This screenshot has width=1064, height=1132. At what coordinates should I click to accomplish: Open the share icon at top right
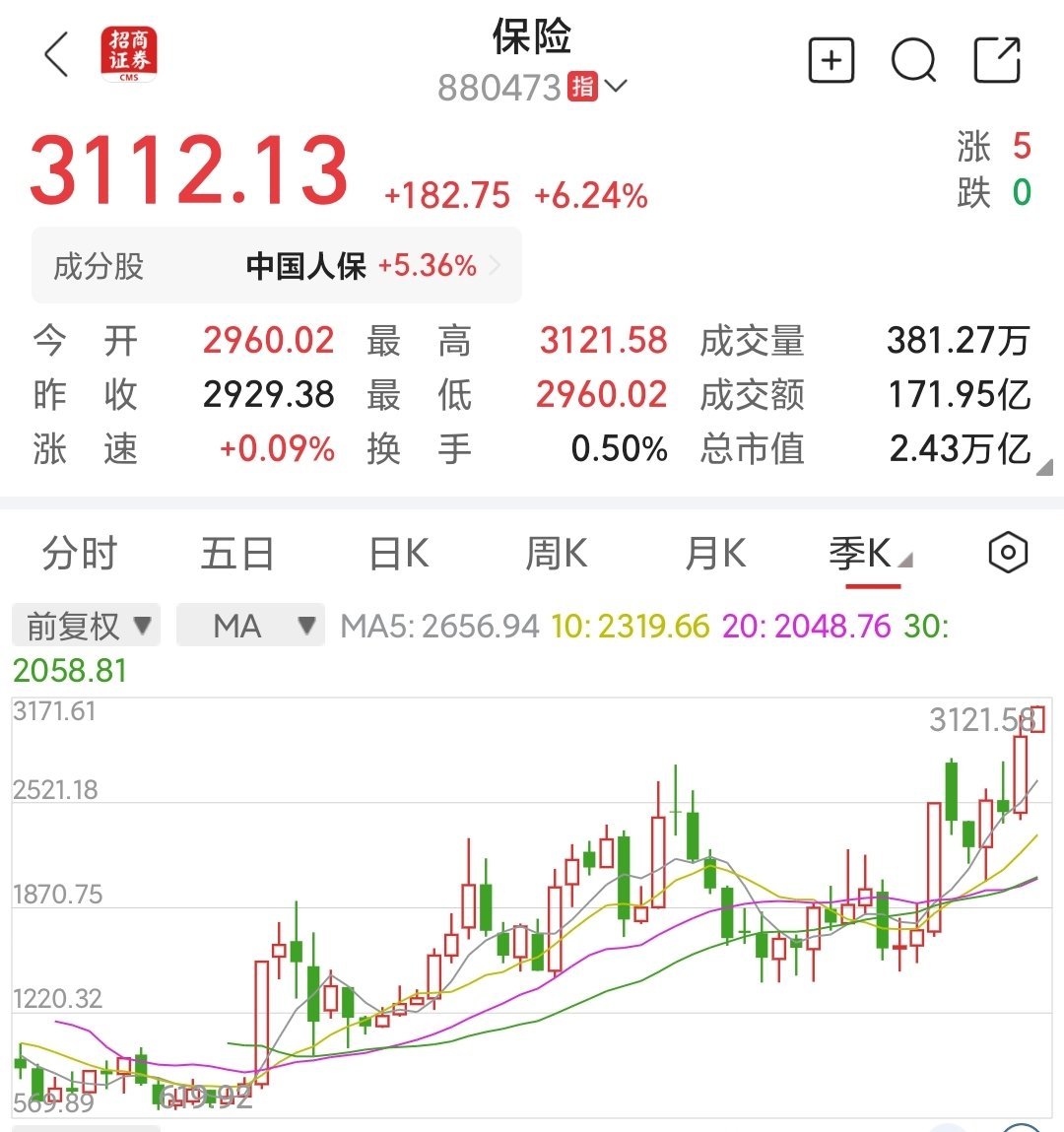click(x=998, y=60)
